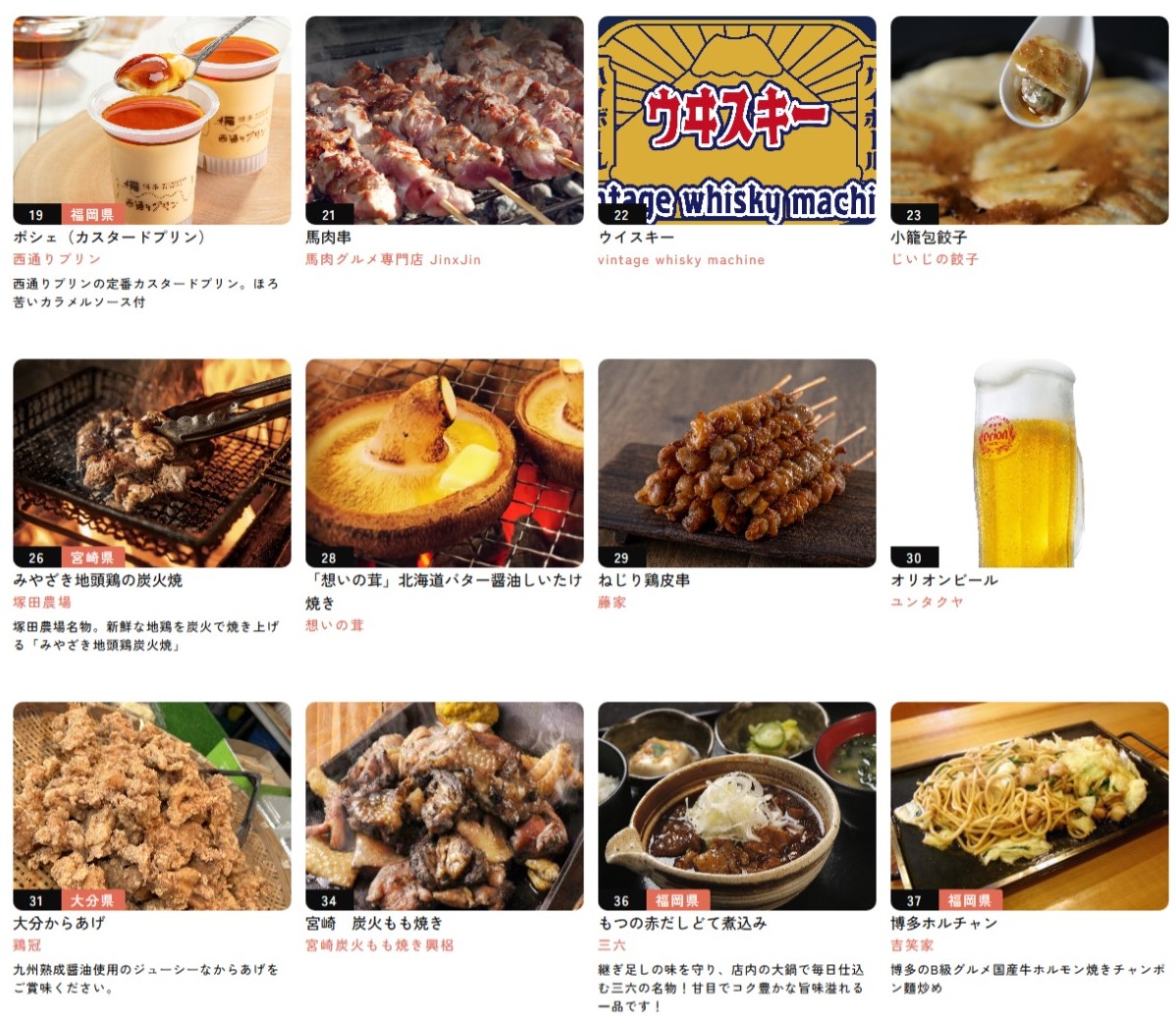Select the 小籠包餃子 dish card
This screenshot has height=1020, width=1176.
click(x=1029, y=120)
